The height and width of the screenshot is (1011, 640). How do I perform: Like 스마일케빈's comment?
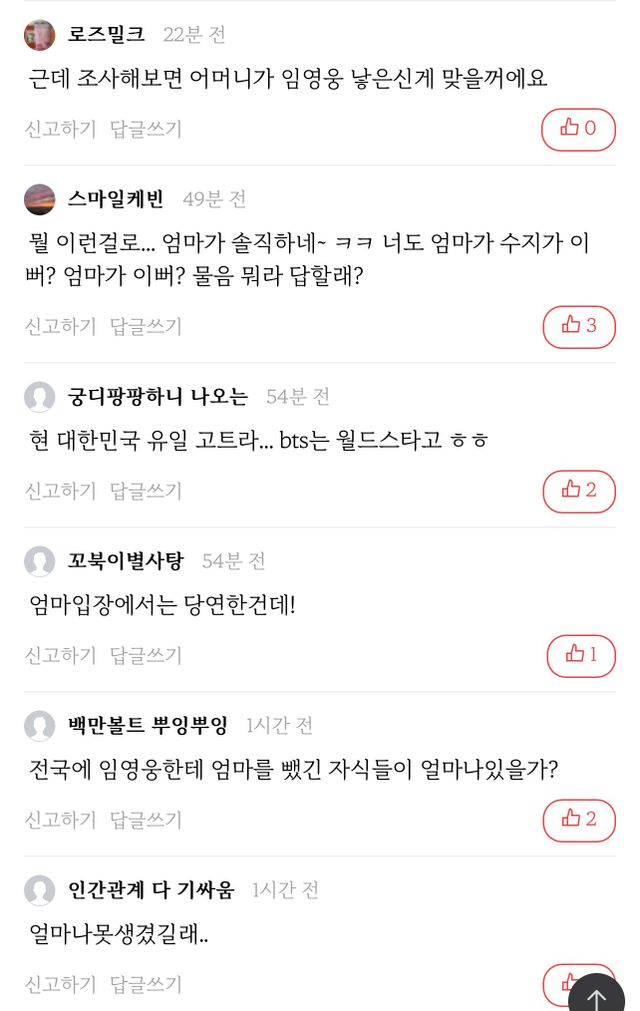578,326
